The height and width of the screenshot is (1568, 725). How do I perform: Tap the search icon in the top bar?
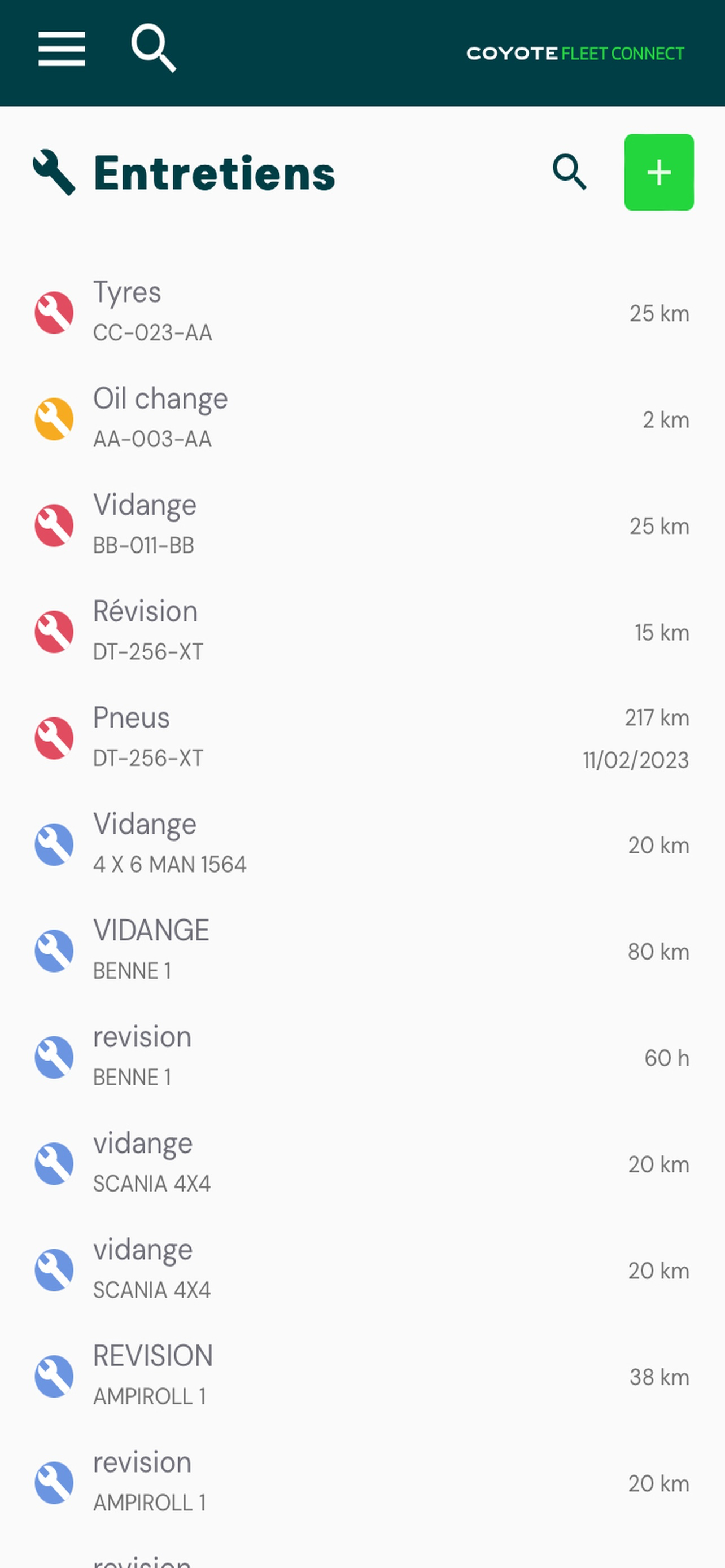pos(154,49)
